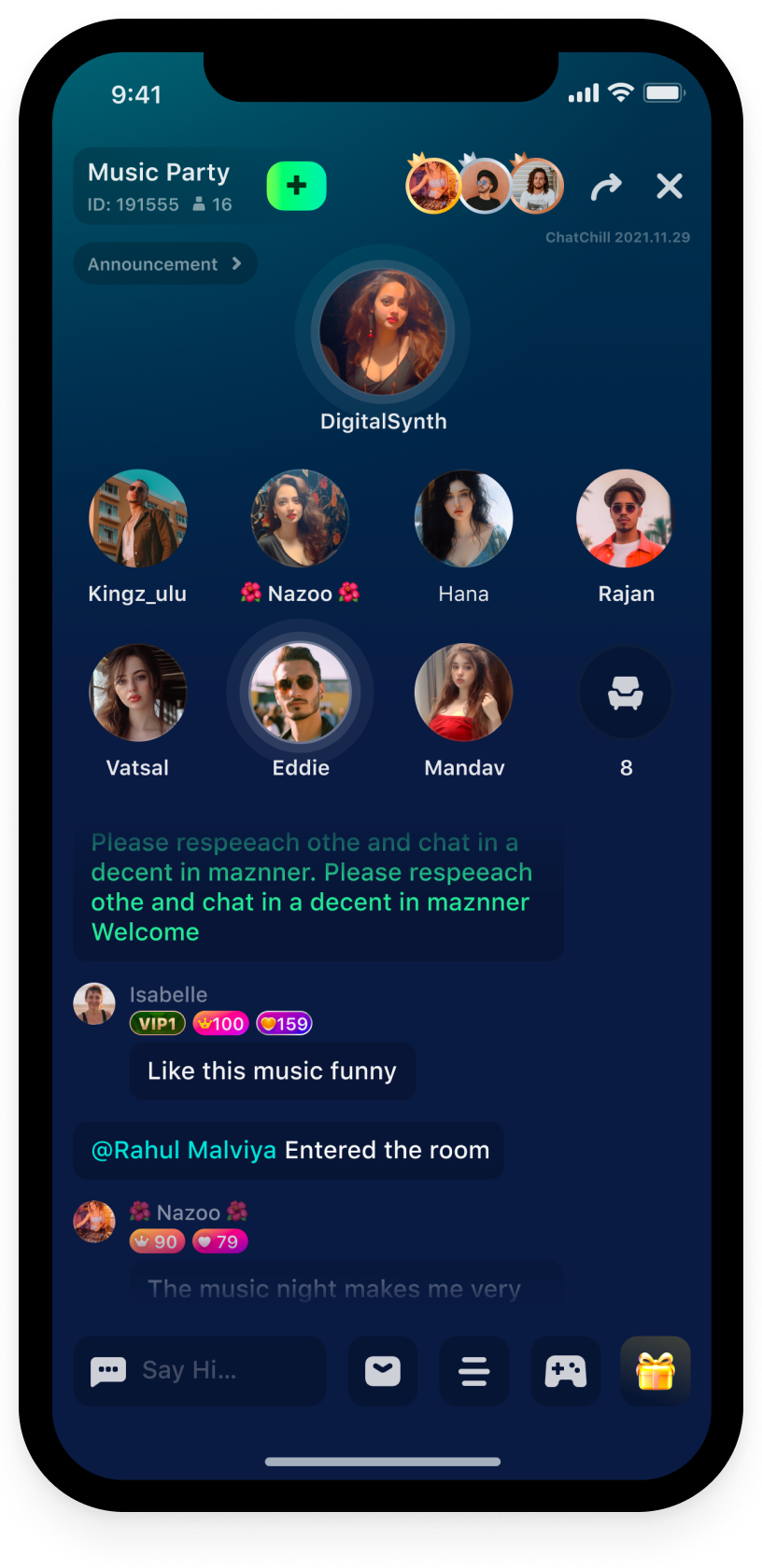Open the mail envelope icon

(383, 1371)
